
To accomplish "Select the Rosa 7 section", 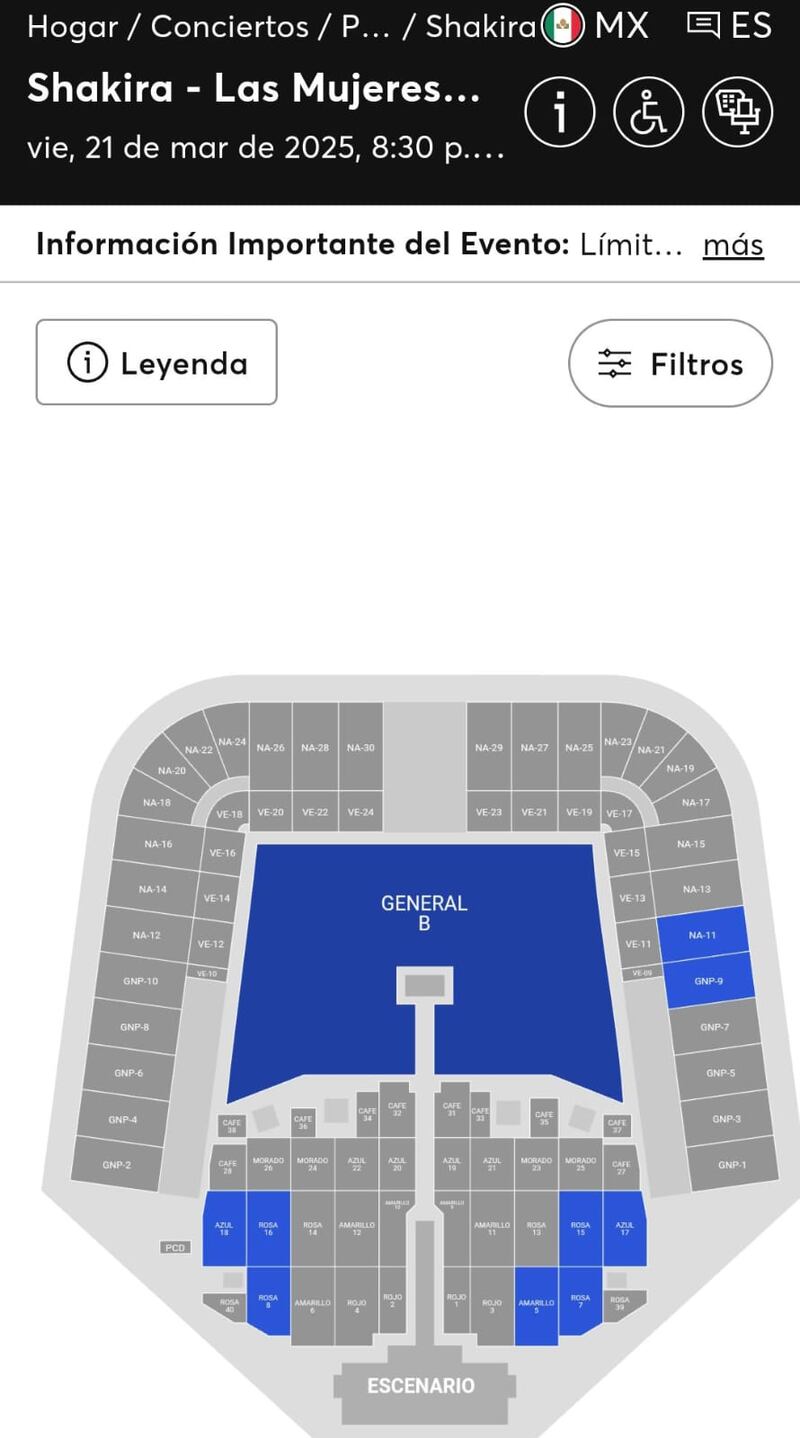I will (x=580, y=1302).
